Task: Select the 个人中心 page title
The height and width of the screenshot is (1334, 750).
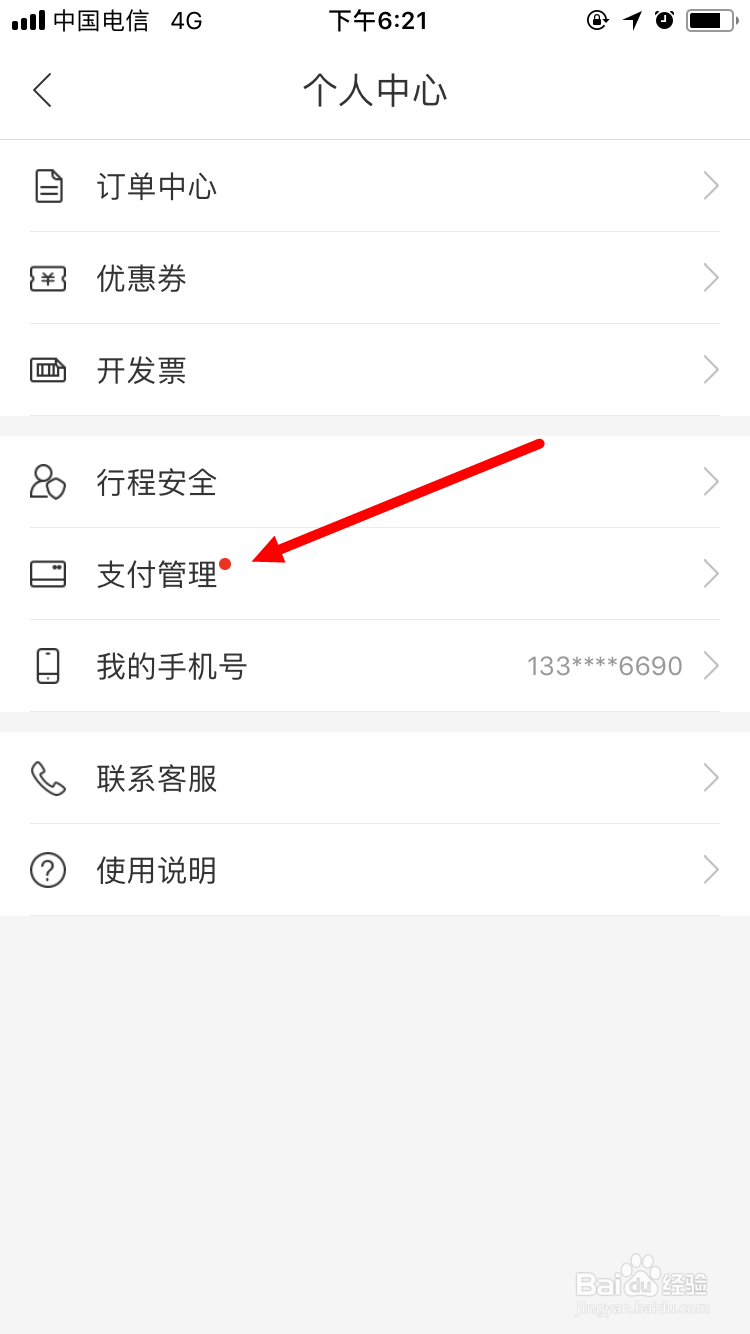Action: click(x=375, y=90)
